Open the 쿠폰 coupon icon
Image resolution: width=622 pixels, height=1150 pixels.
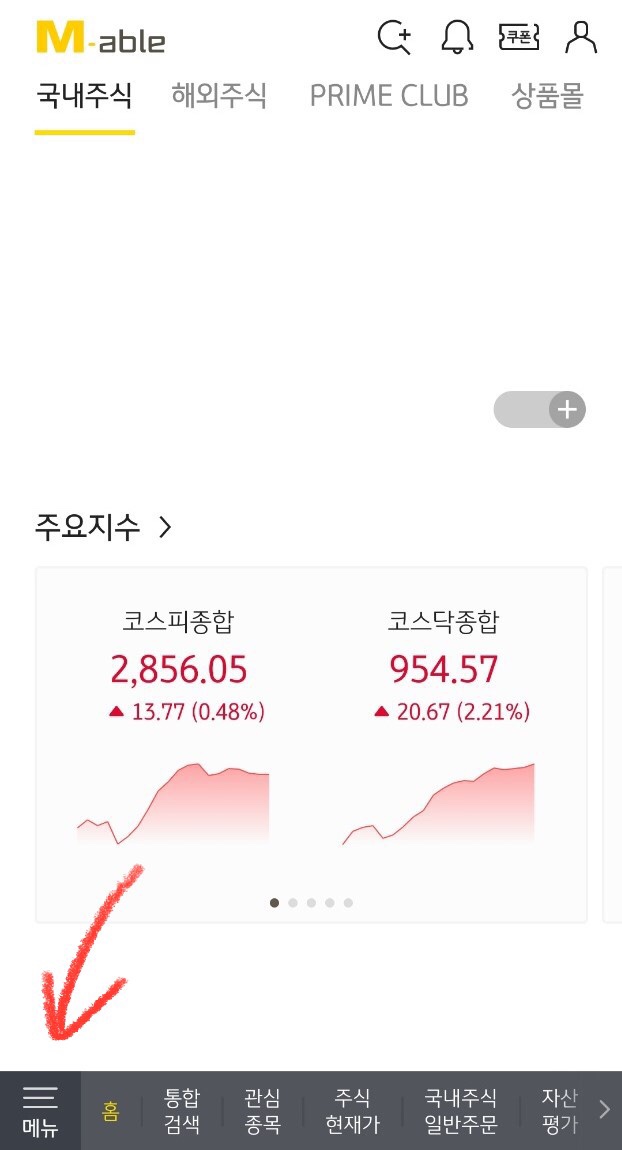(x=519, y=37)
